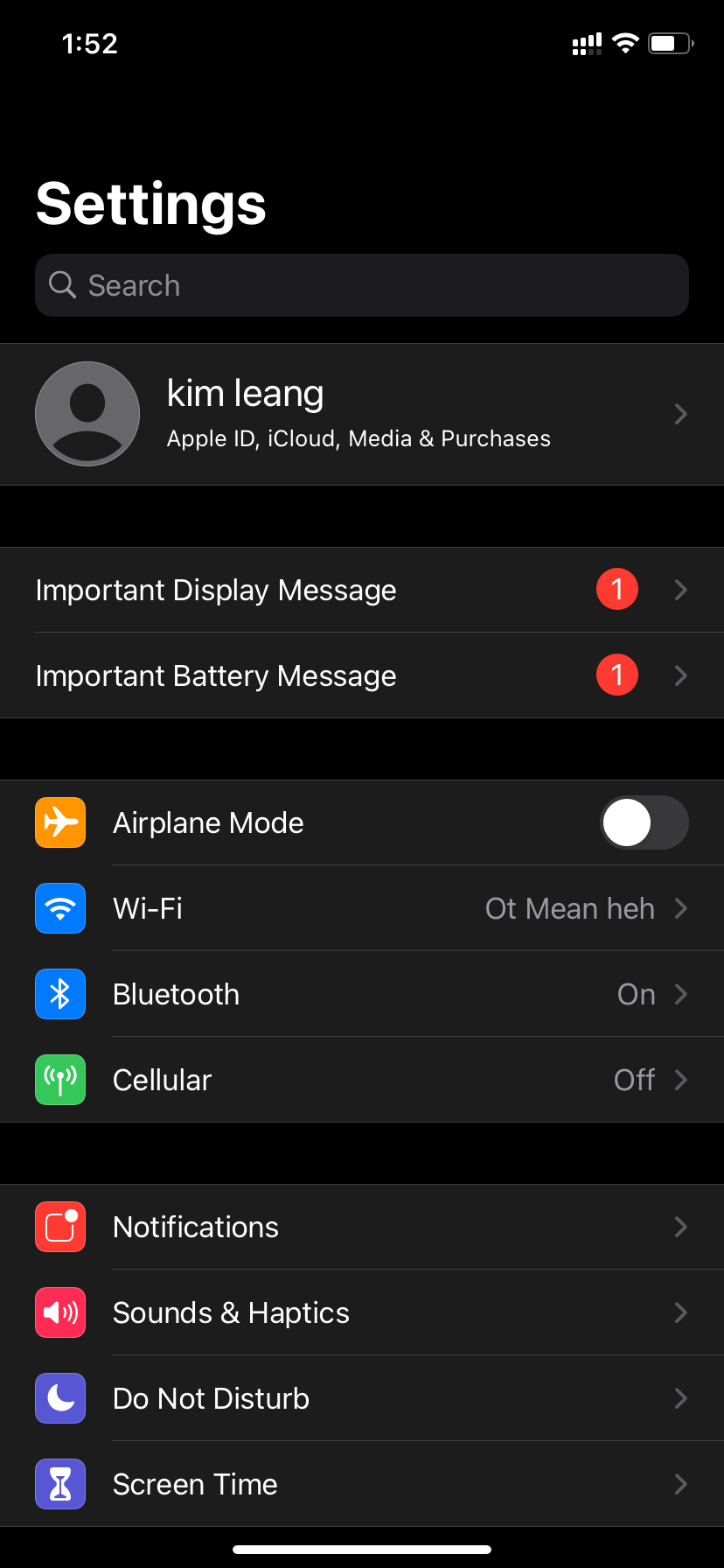Toggle Airplane Mode on
This screenshot has height=1568, width=724.
644,822
